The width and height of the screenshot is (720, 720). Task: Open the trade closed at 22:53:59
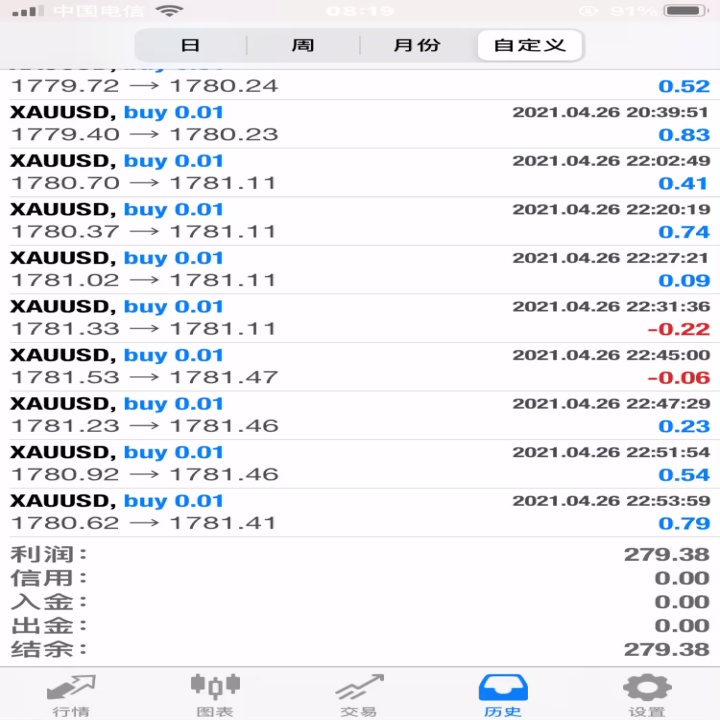click(360, 512)
